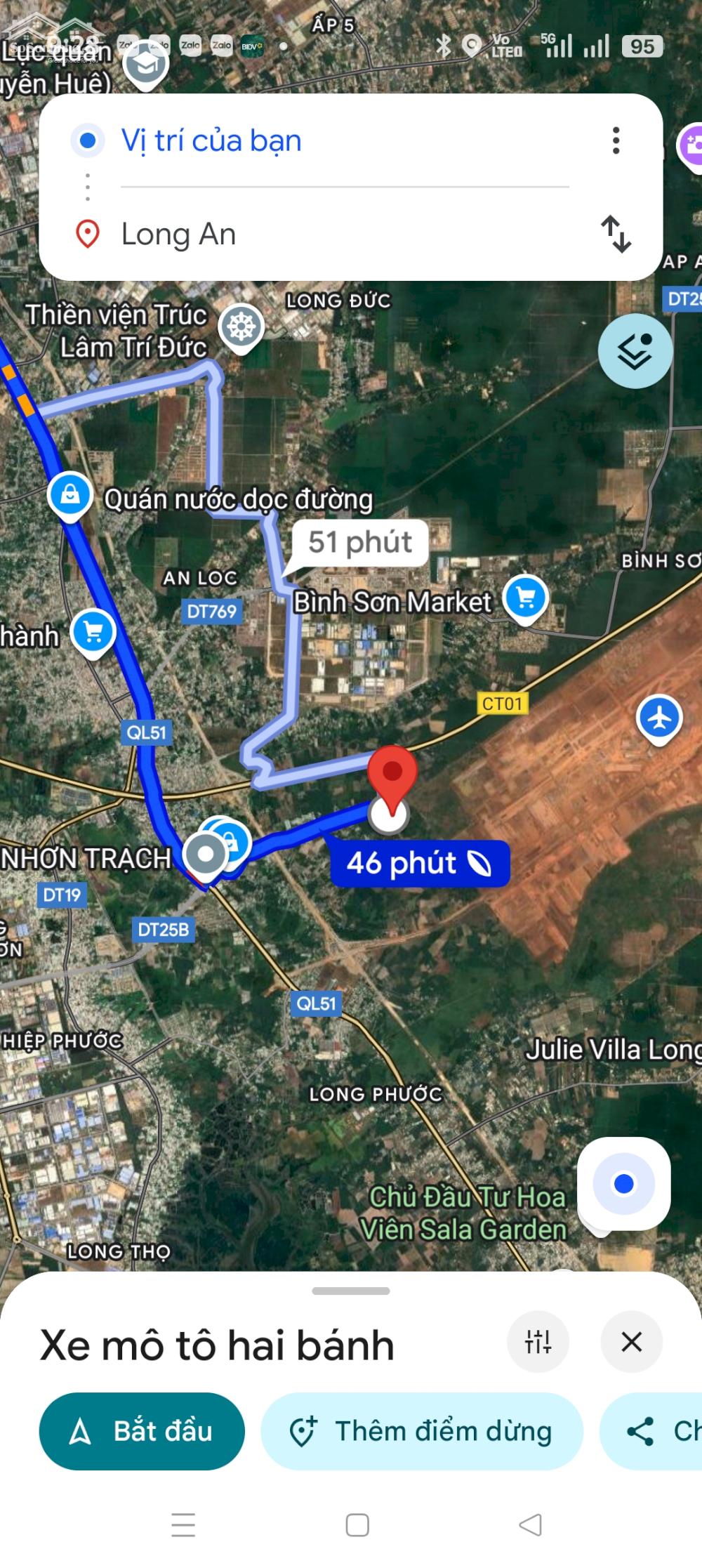Open the layers selection panel

(x=634, y=349)
